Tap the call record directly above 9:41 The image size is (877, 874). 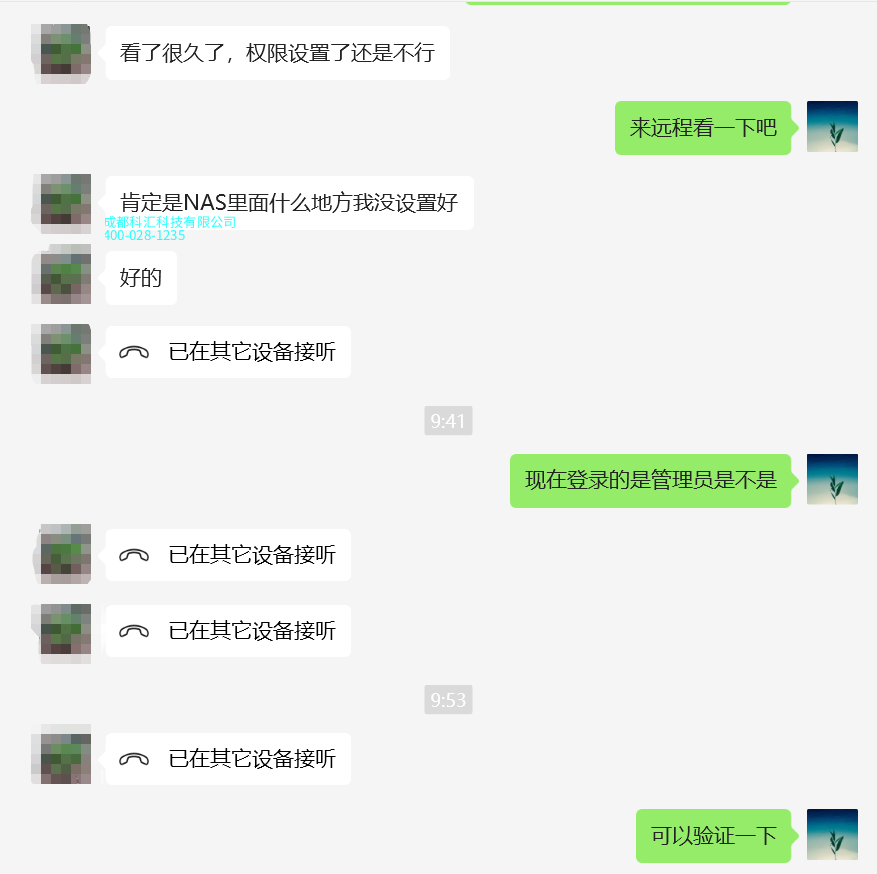[x=228, y=352]
